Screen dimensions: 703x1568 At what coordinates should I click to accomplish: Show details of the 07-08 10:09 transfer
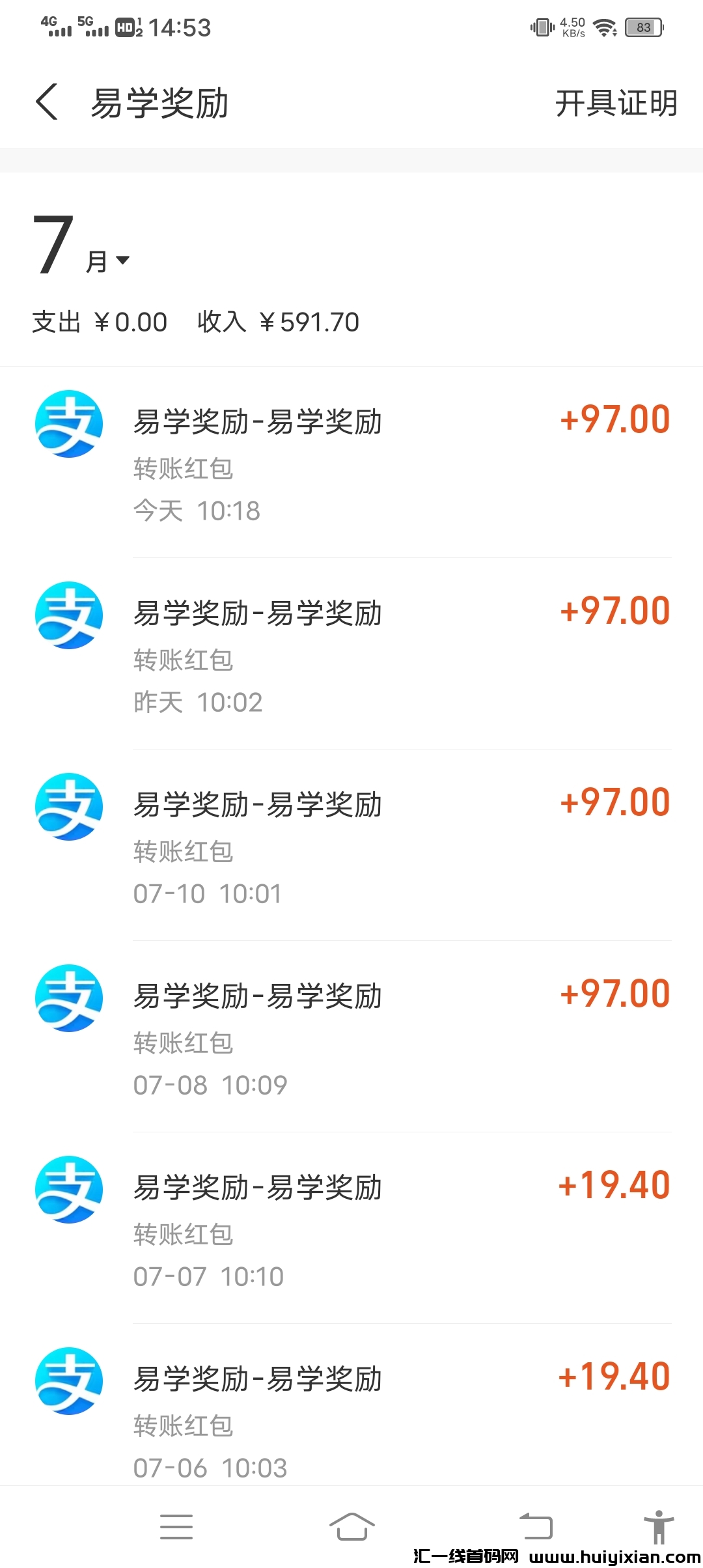(x=351, y=1037)
